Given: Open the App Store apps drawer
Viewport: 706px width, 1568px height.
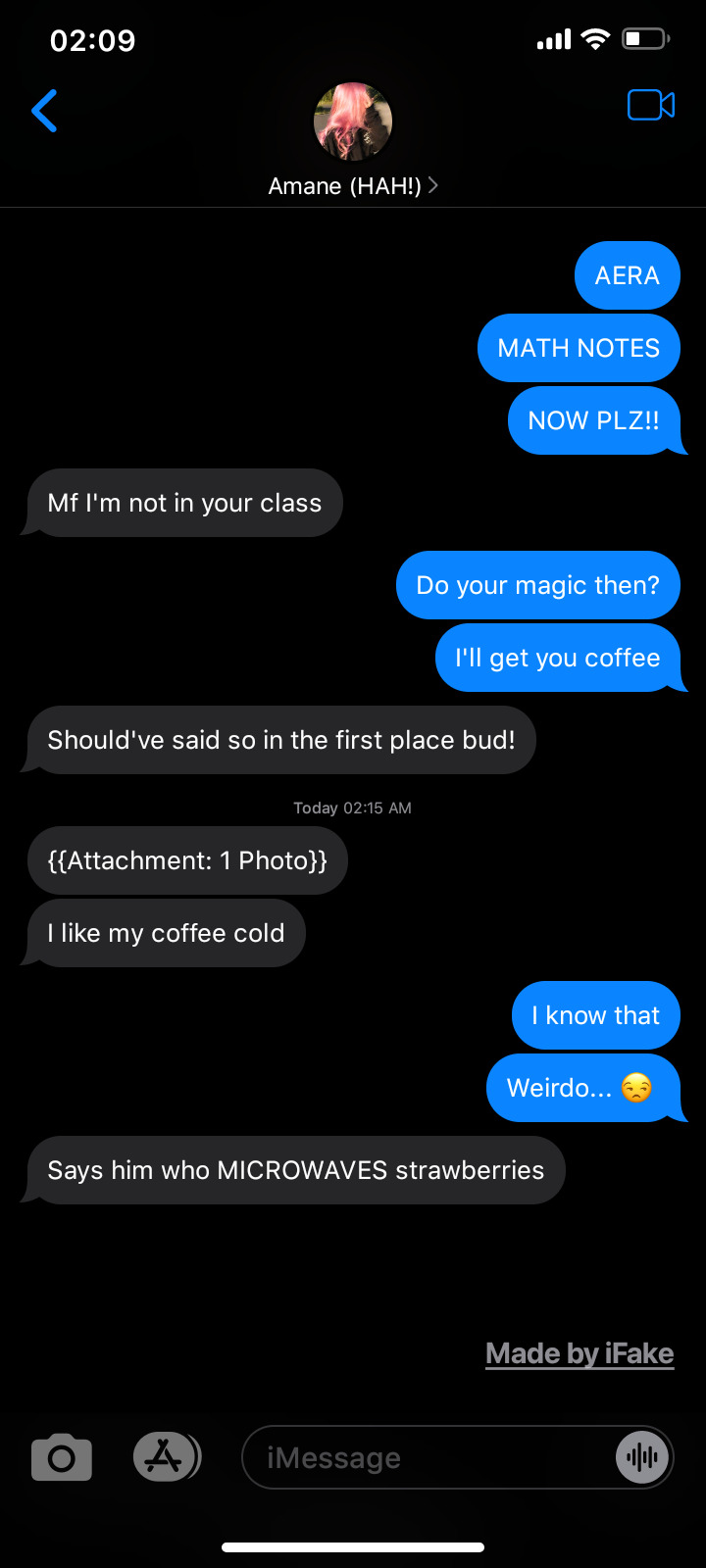Looking at the screenshot, I should pyautogui.click(x=165, y=1457).
